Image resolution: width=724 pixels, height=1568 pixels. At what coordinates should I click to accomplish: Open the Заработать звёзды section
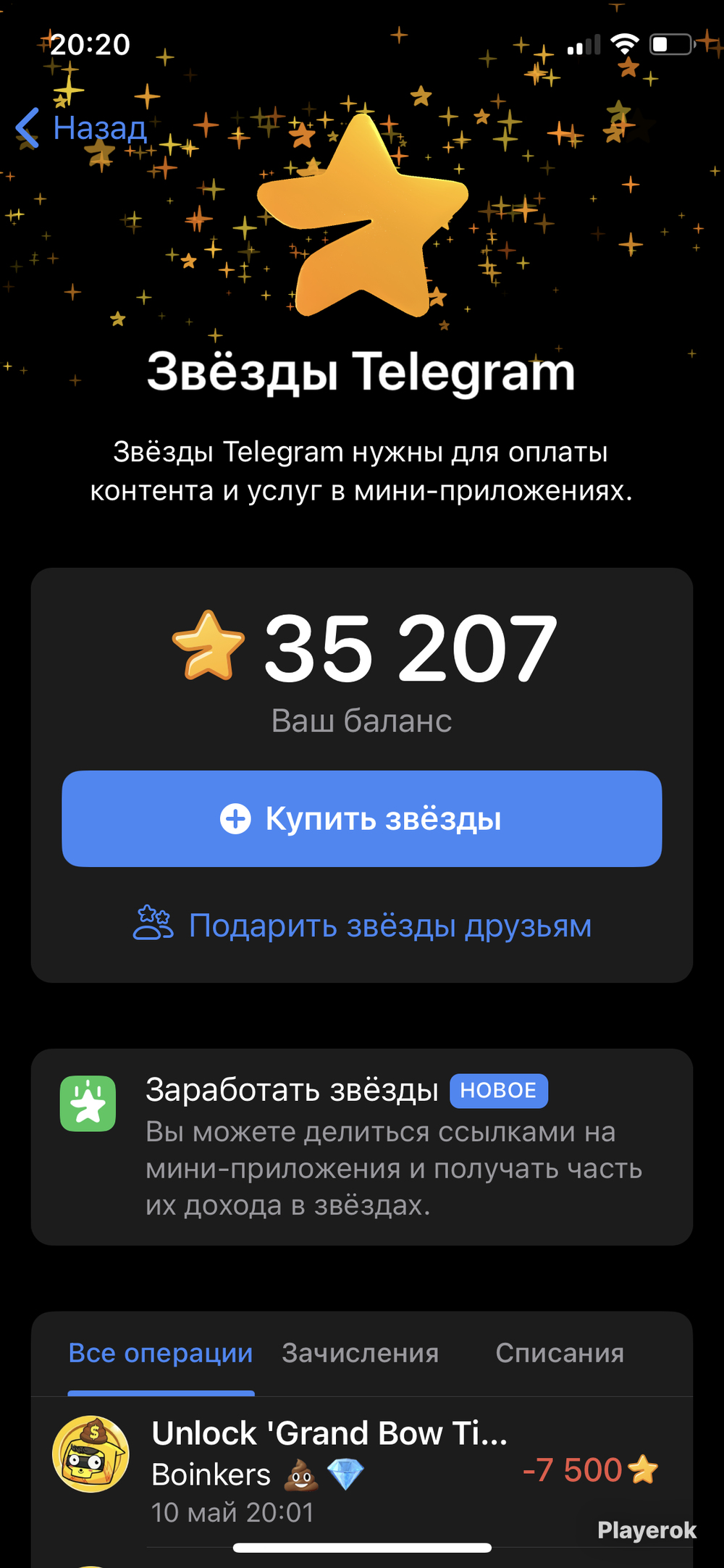[x=362, y=1146]
